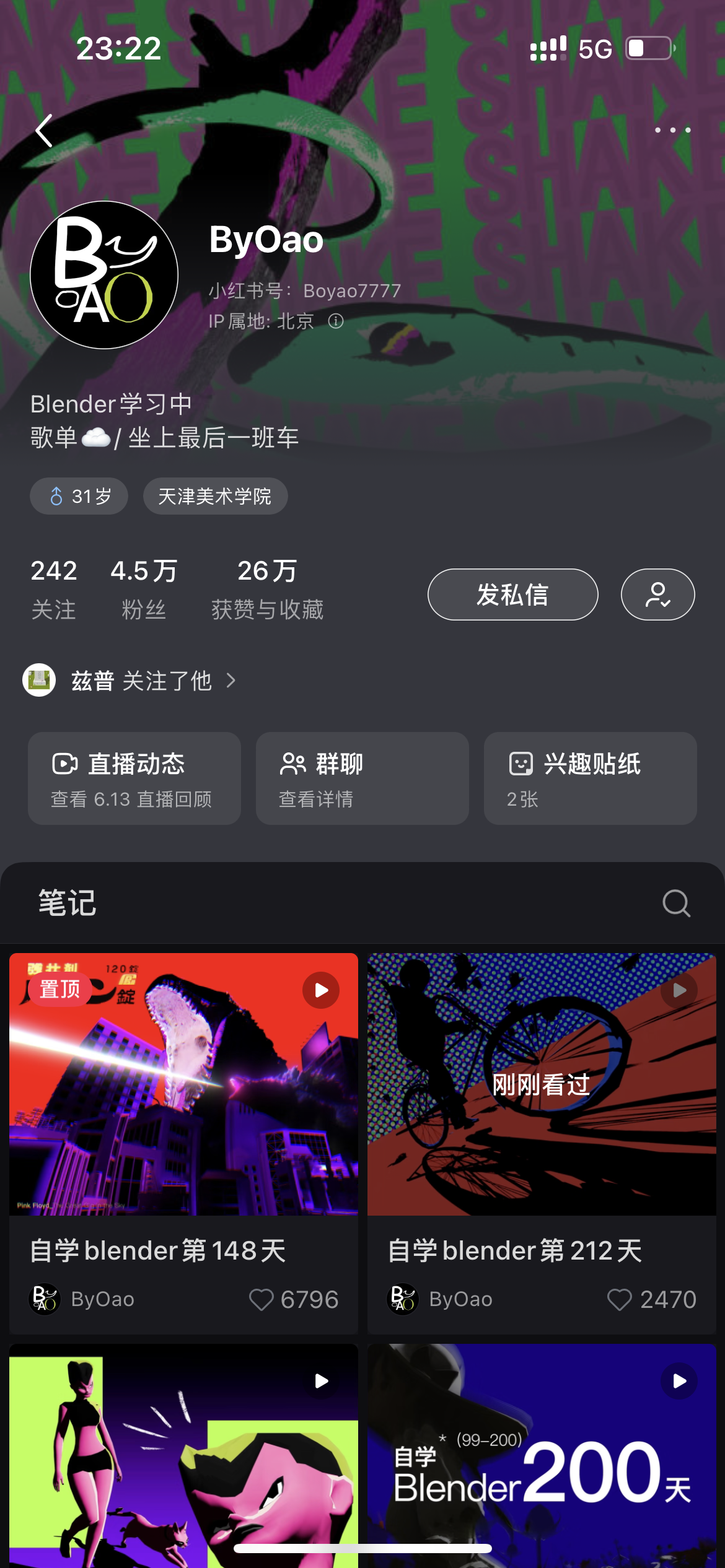This screenshot has width=725, height=1568.
Task: View the 4.5万 粉丝 followers list
Action: click(144, 589)
